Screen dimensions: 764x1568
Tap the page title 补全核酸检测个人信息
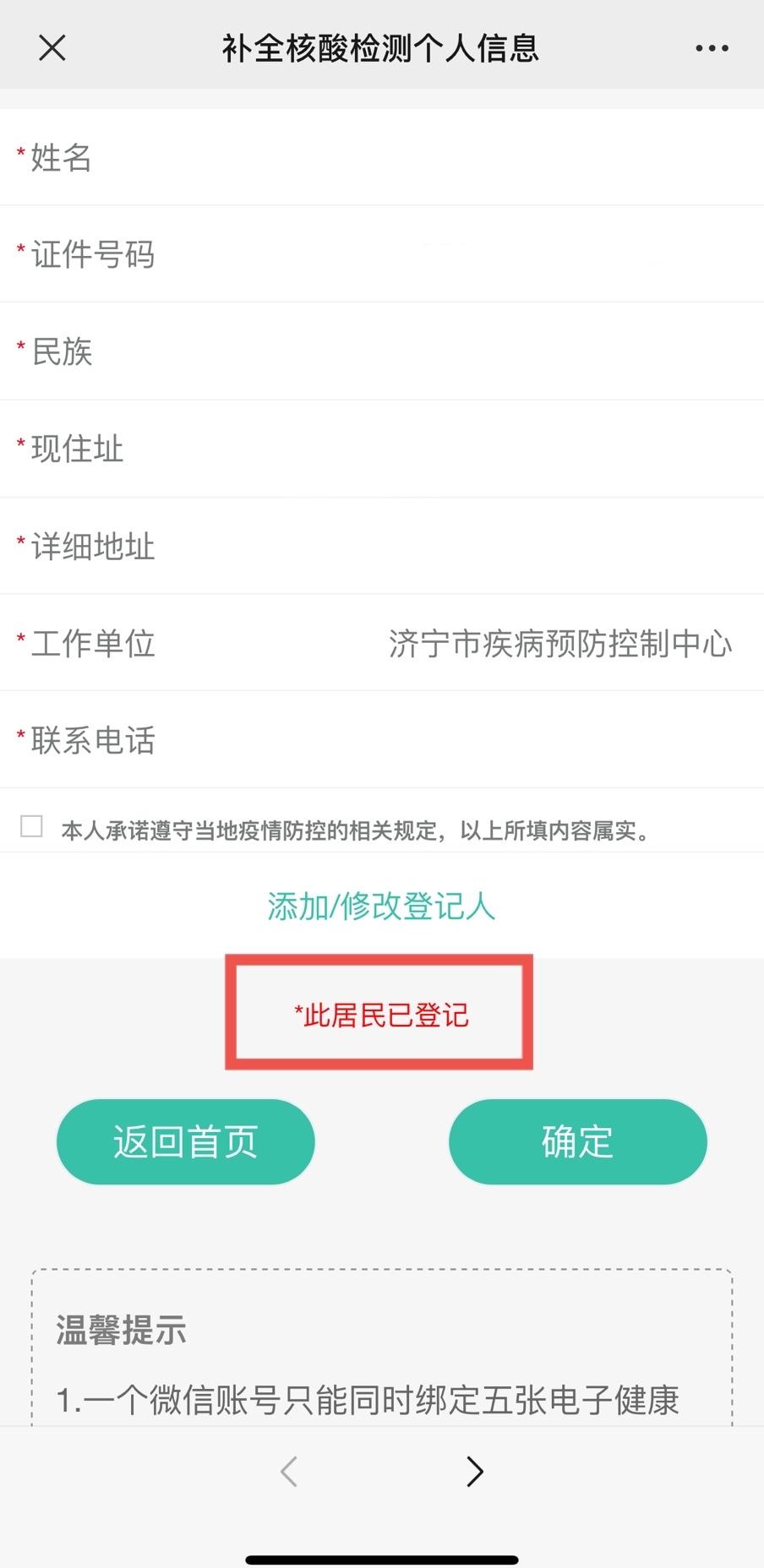(382, 48)
